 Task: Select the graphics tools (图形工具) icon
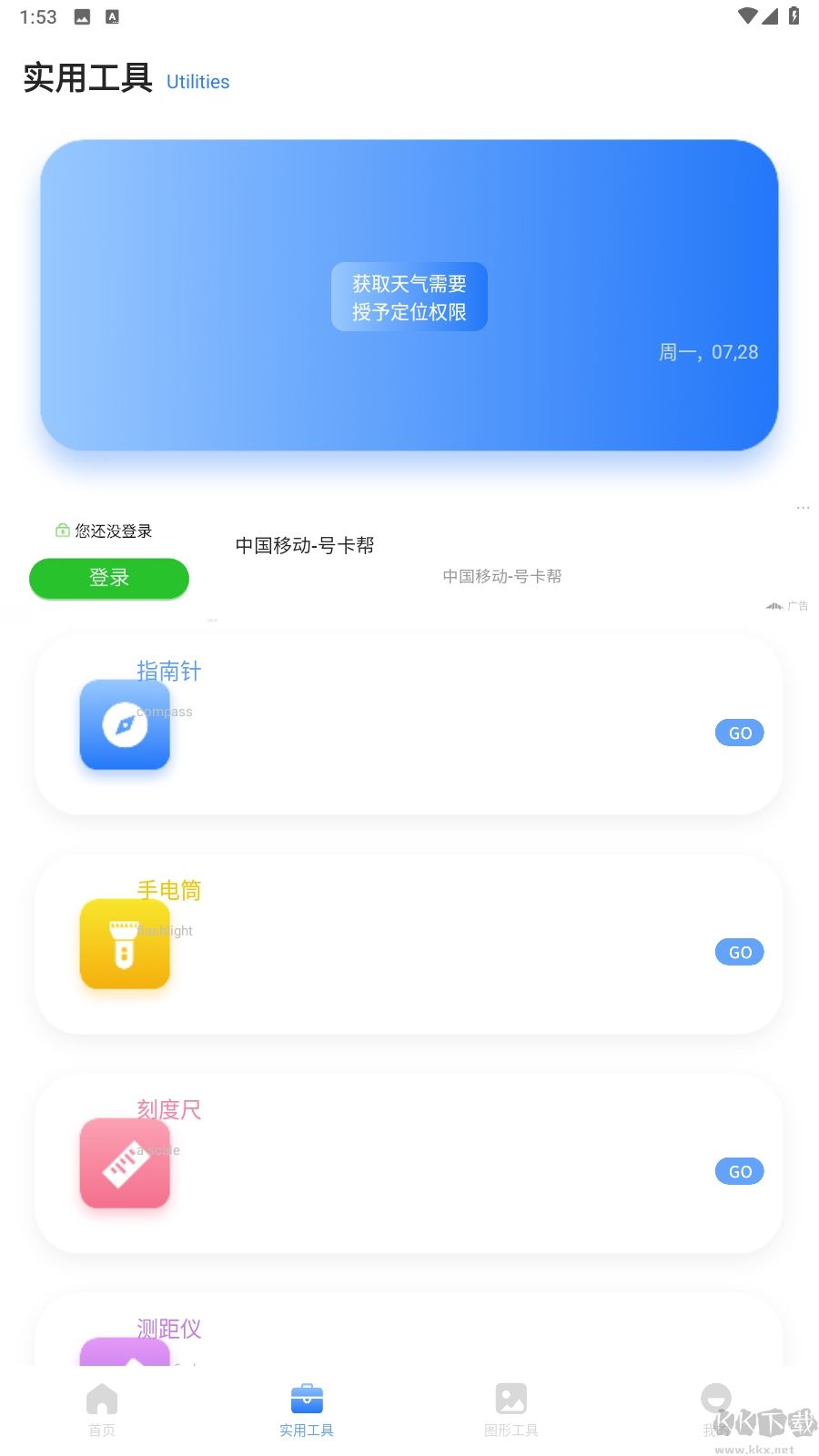coord(511,1399)
